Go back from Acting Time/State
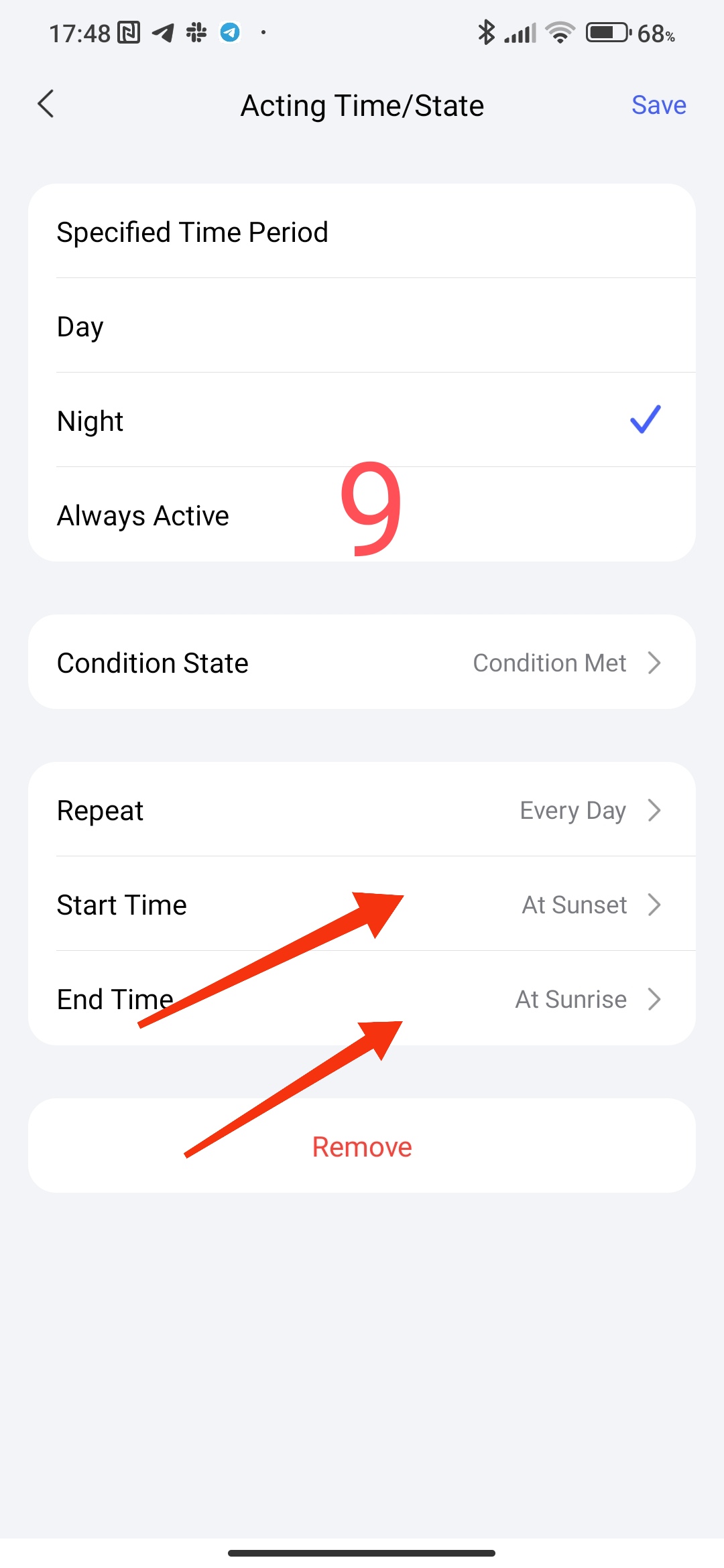Image resolution: width=724 pixels, height=1568 pixels. tap(46, 105)
